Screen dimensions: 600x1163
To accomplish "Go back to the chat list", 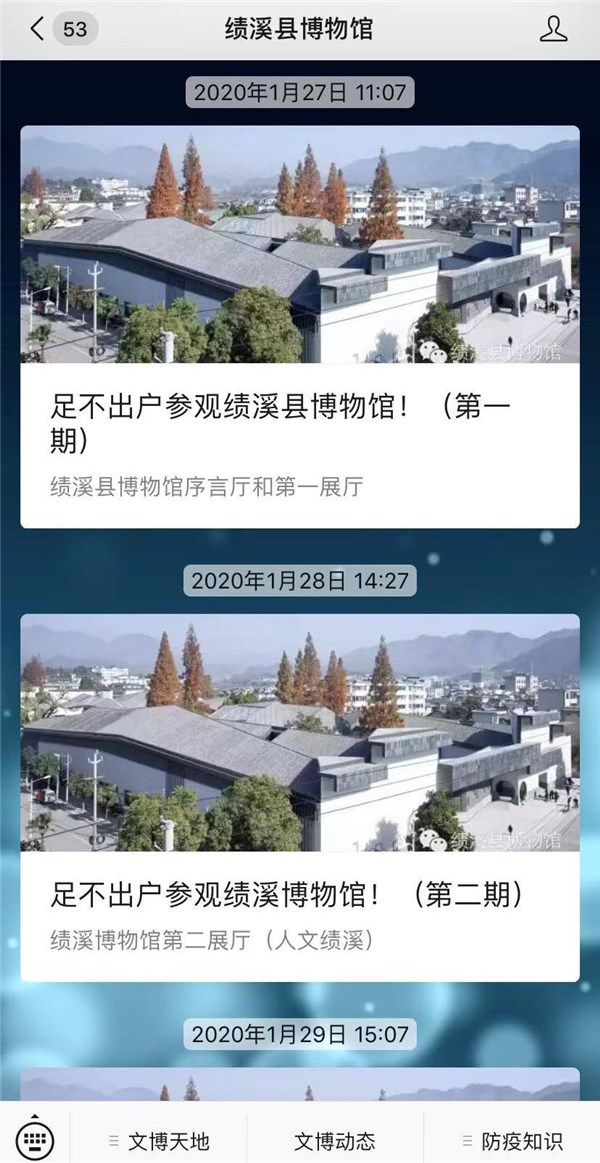I will click(x=62, y=30).
